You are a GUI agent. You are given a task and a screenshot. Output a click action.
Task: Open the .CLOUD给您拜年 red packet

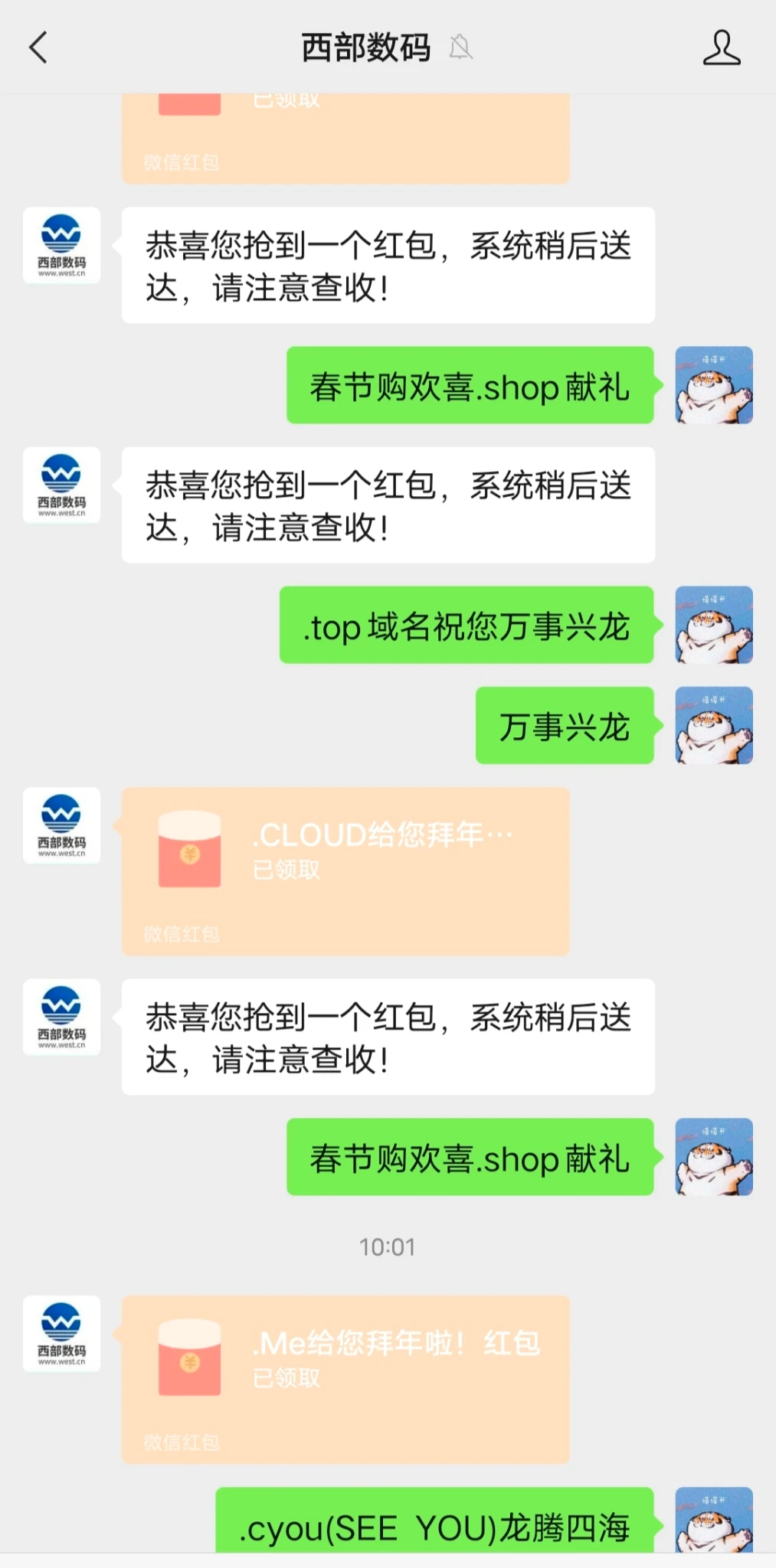click(345, 871)
